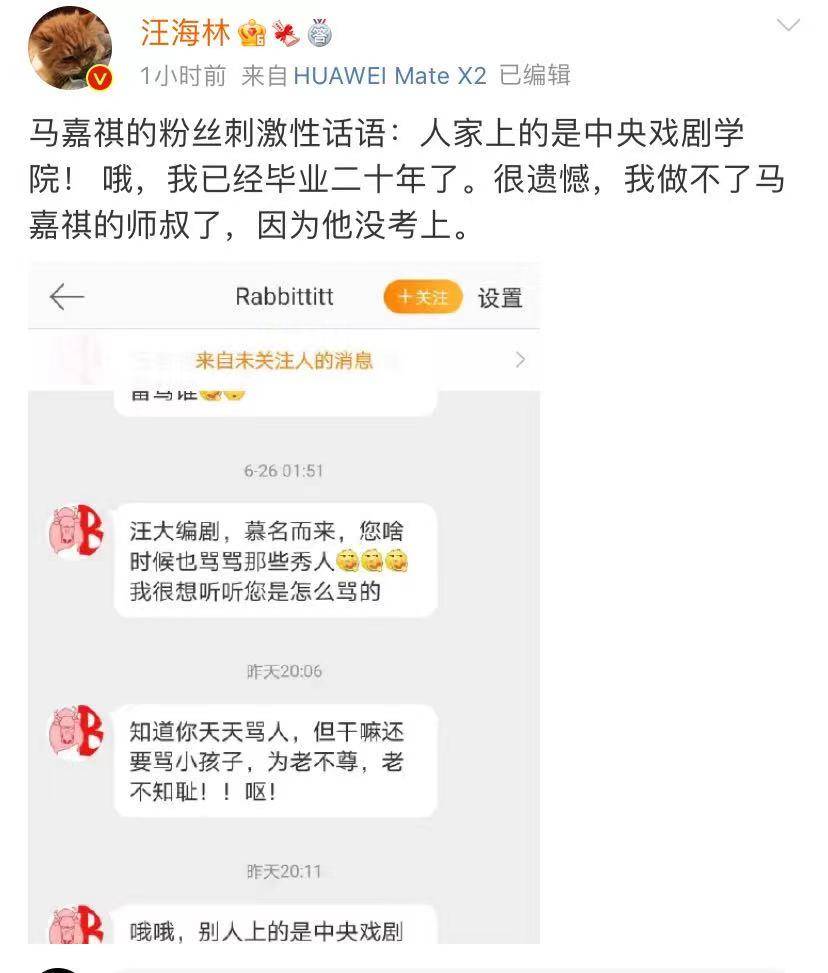This screenshot has height=973, width=828.
Task: Open the post options dropdown chevron
Action: click(788, 26)
